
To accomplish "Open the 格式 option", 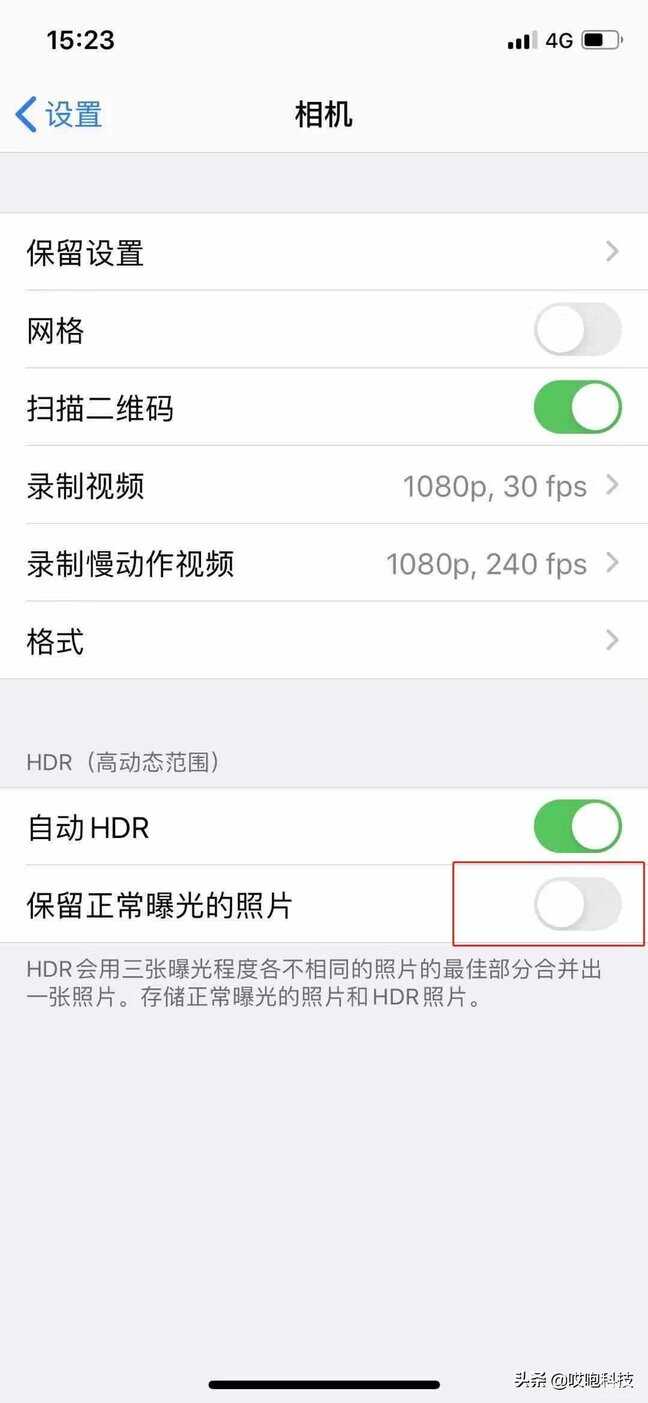I will [x=323, y=641].
